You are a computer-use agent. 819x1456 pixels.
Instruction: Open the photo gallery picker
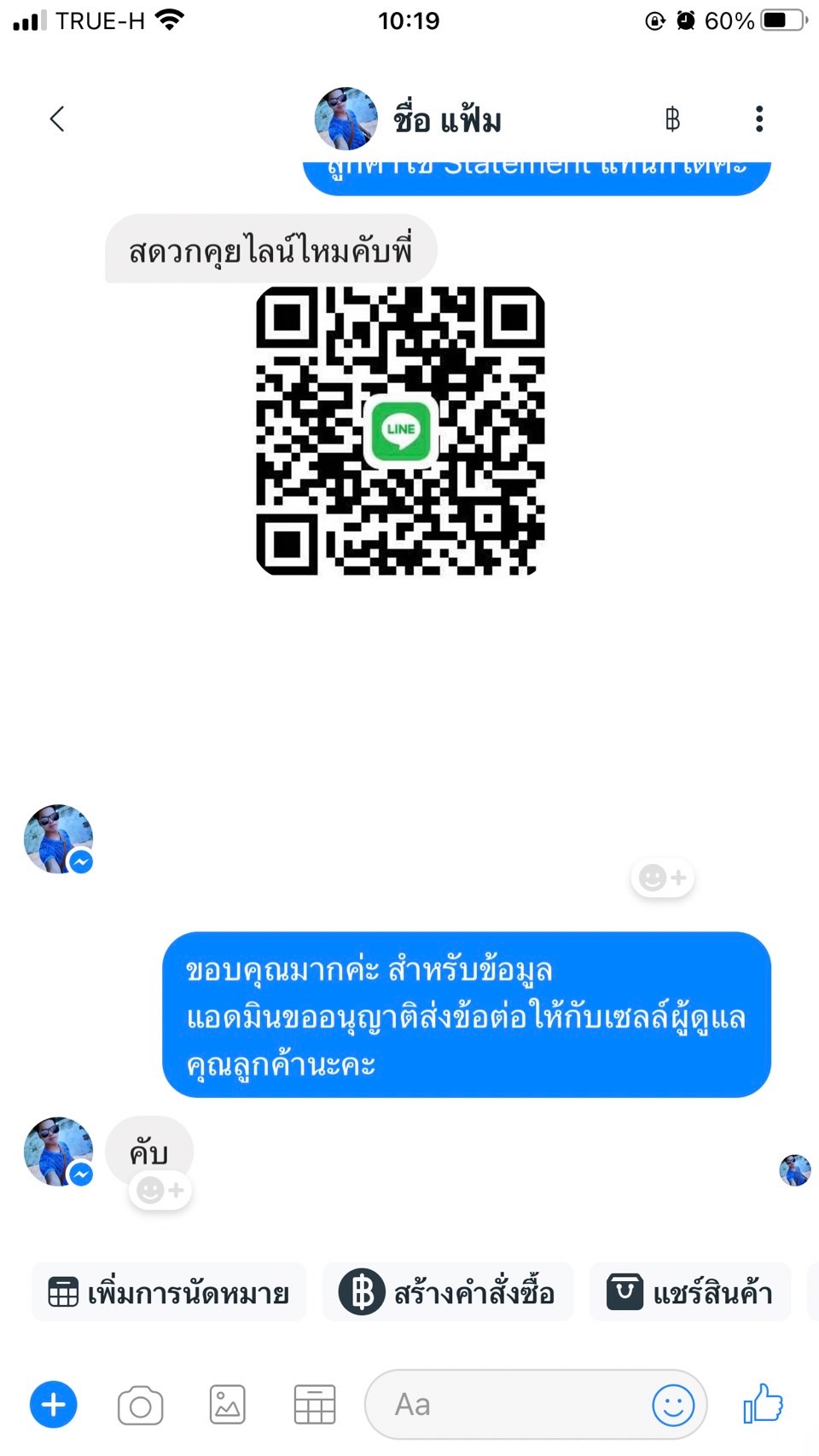point(228,1405)
